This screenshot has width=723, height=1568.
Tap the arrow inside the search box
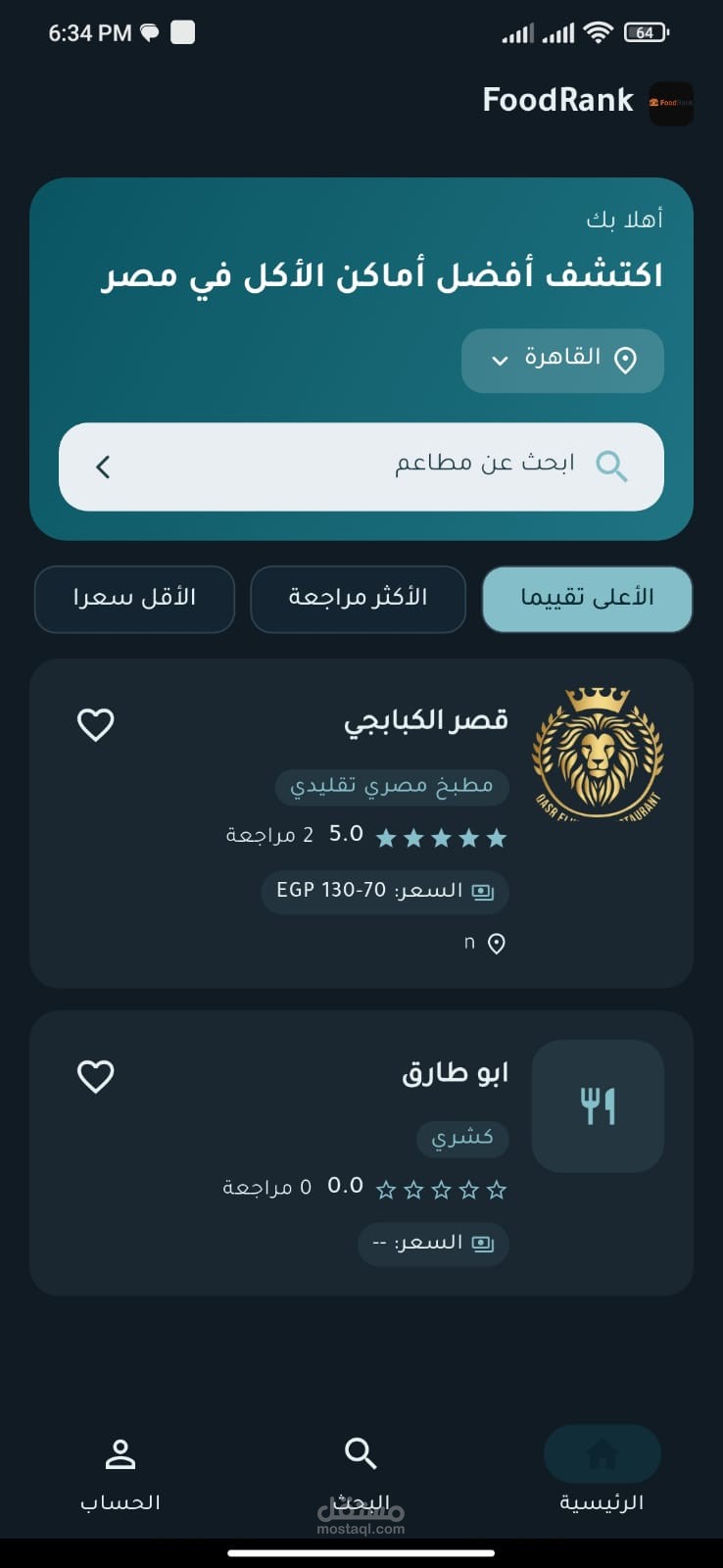[x=103, y=466]
